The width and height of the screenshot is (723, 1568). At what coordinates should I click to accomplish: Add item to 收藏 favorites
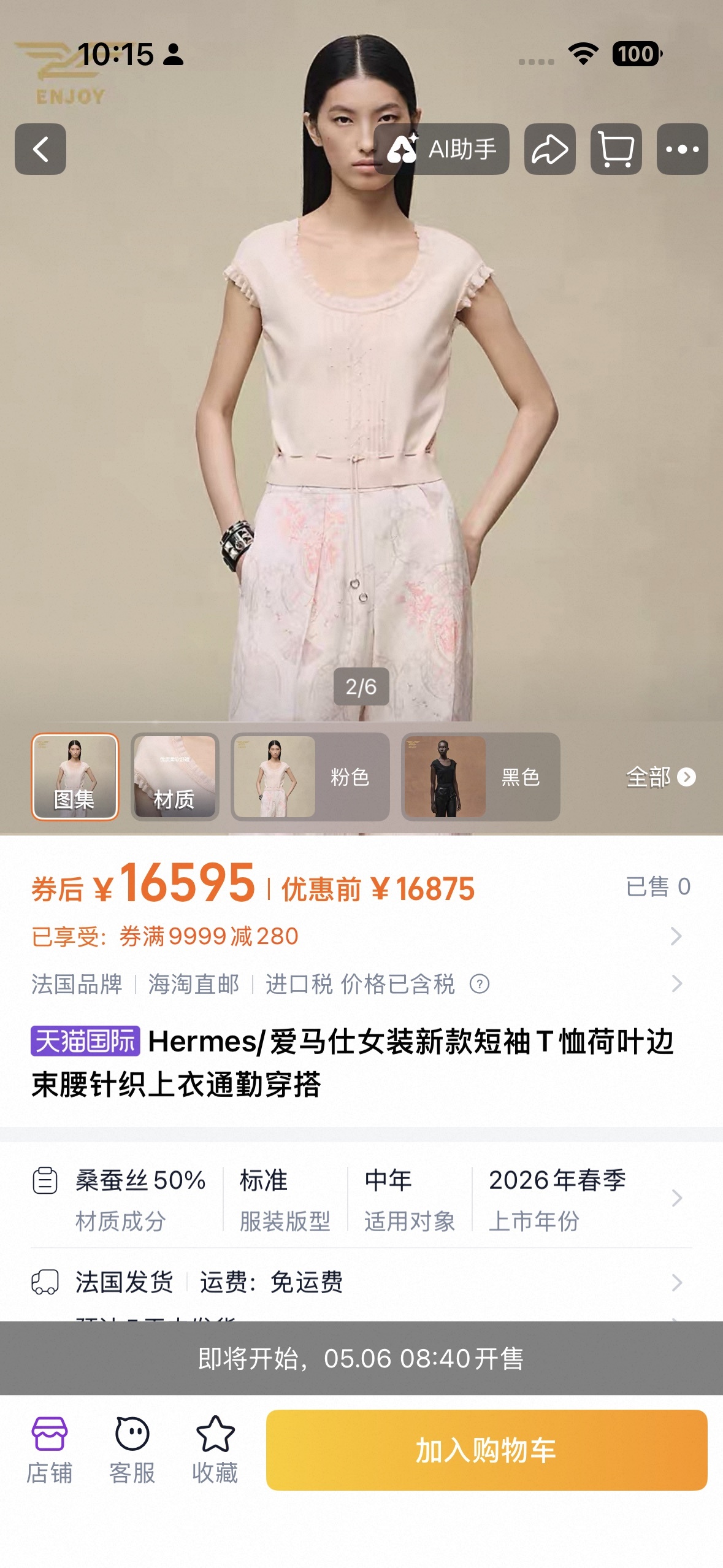pos(215,1449)
